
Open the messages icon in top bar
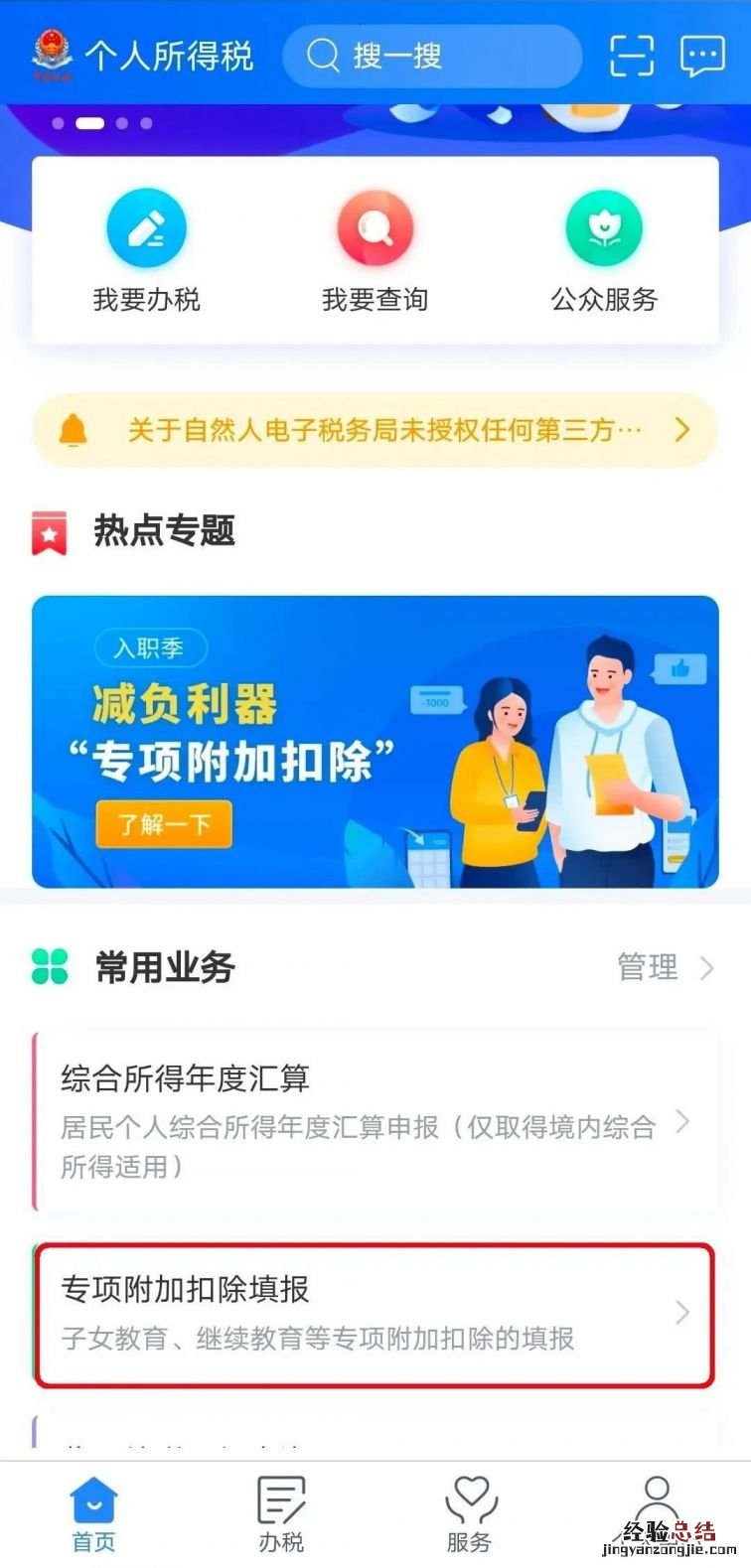[702, 57]
